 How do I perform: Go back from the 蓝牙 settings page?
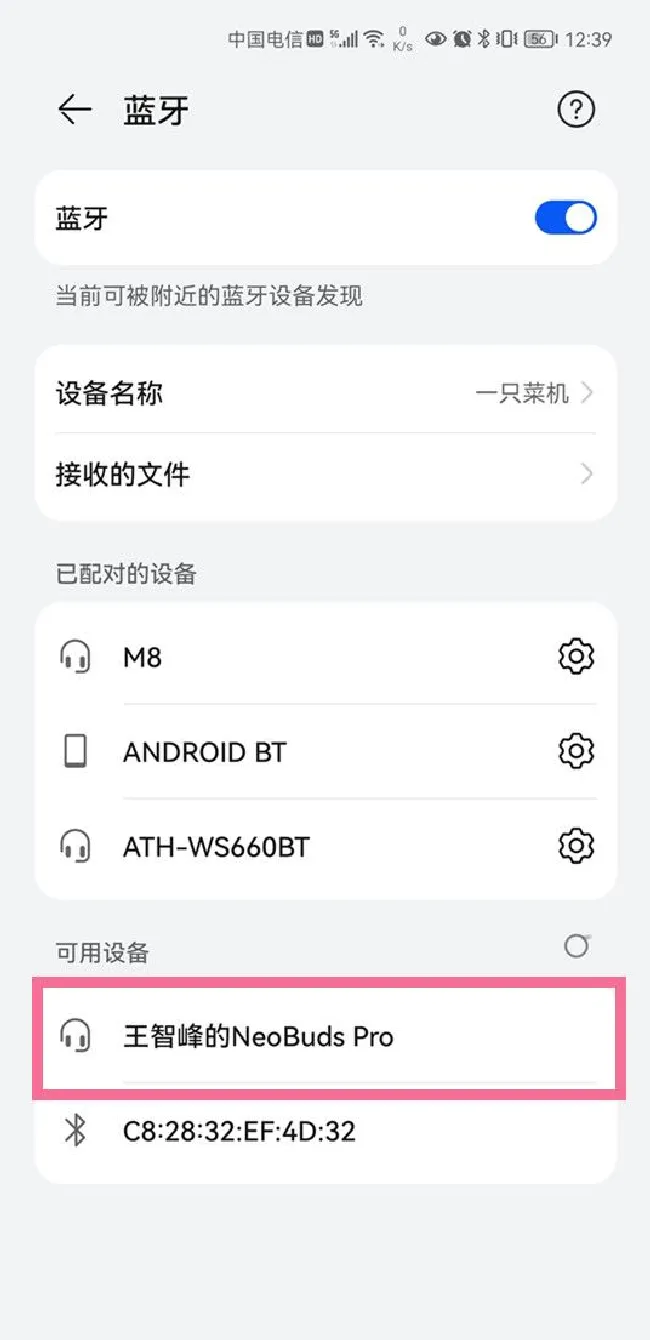pyautogui.click(x=75, y=110)
